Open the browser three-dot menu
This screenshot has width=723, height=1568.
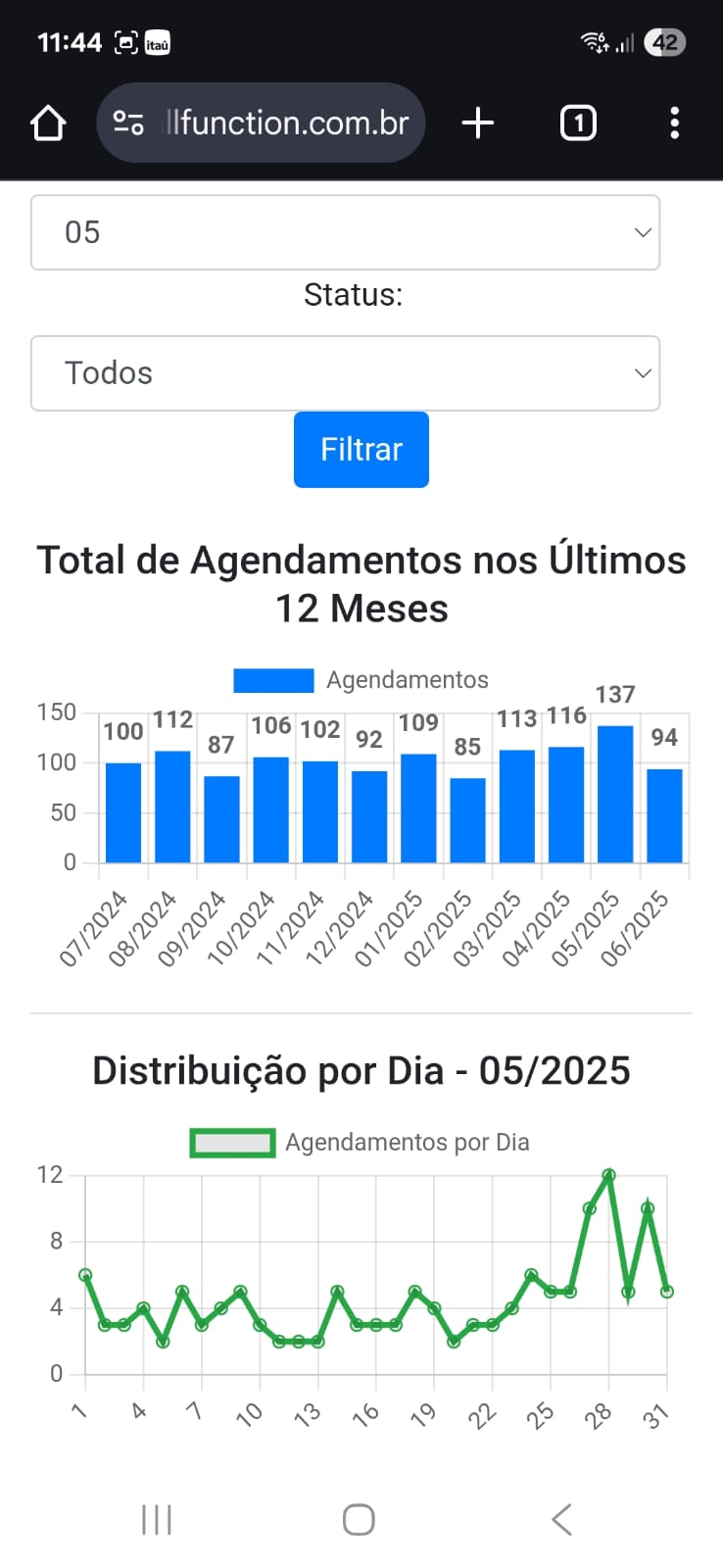(x=674, y=122)
